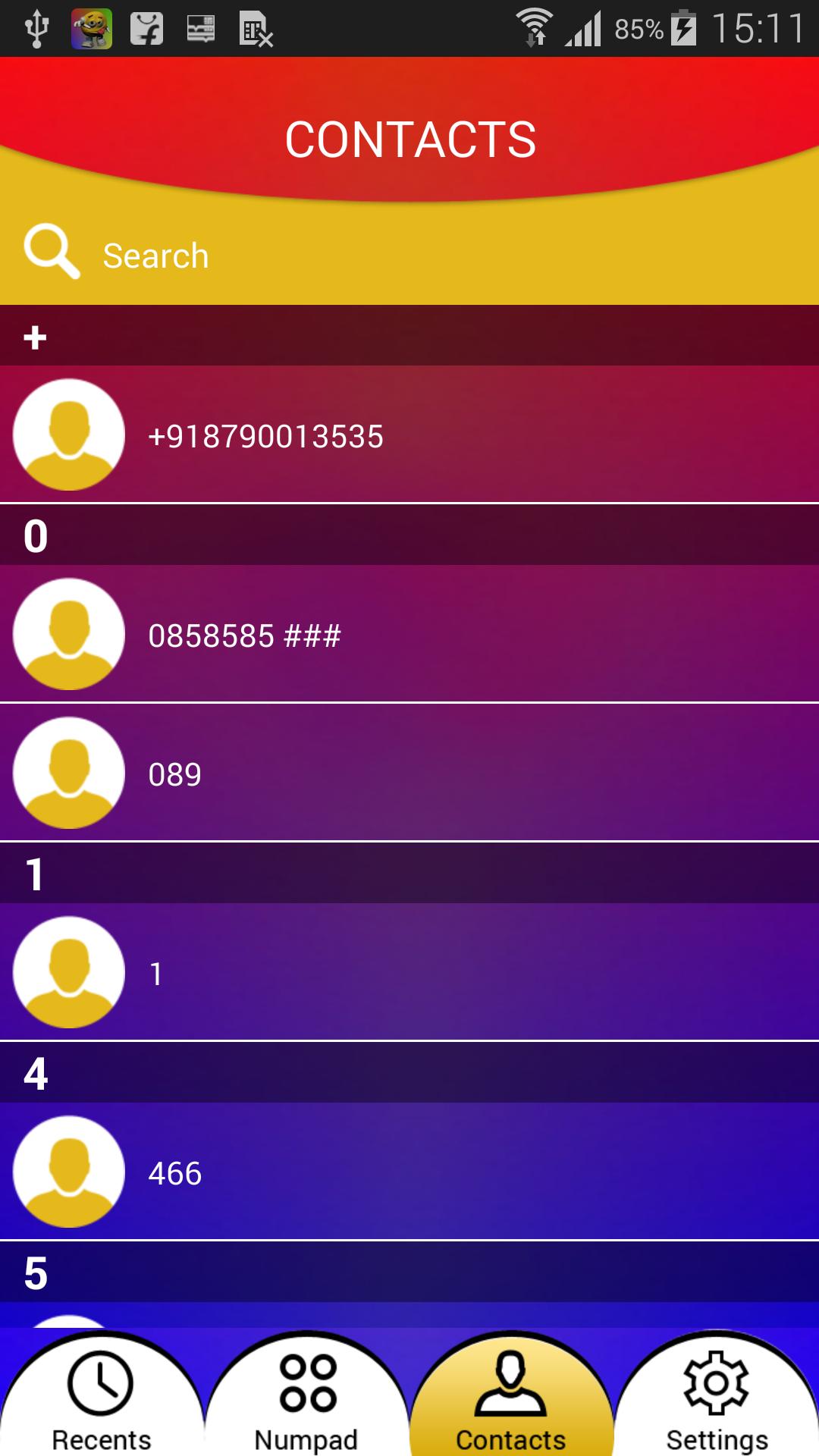Tap the avatar beside 0858585 ###

[x=67, y=637]
